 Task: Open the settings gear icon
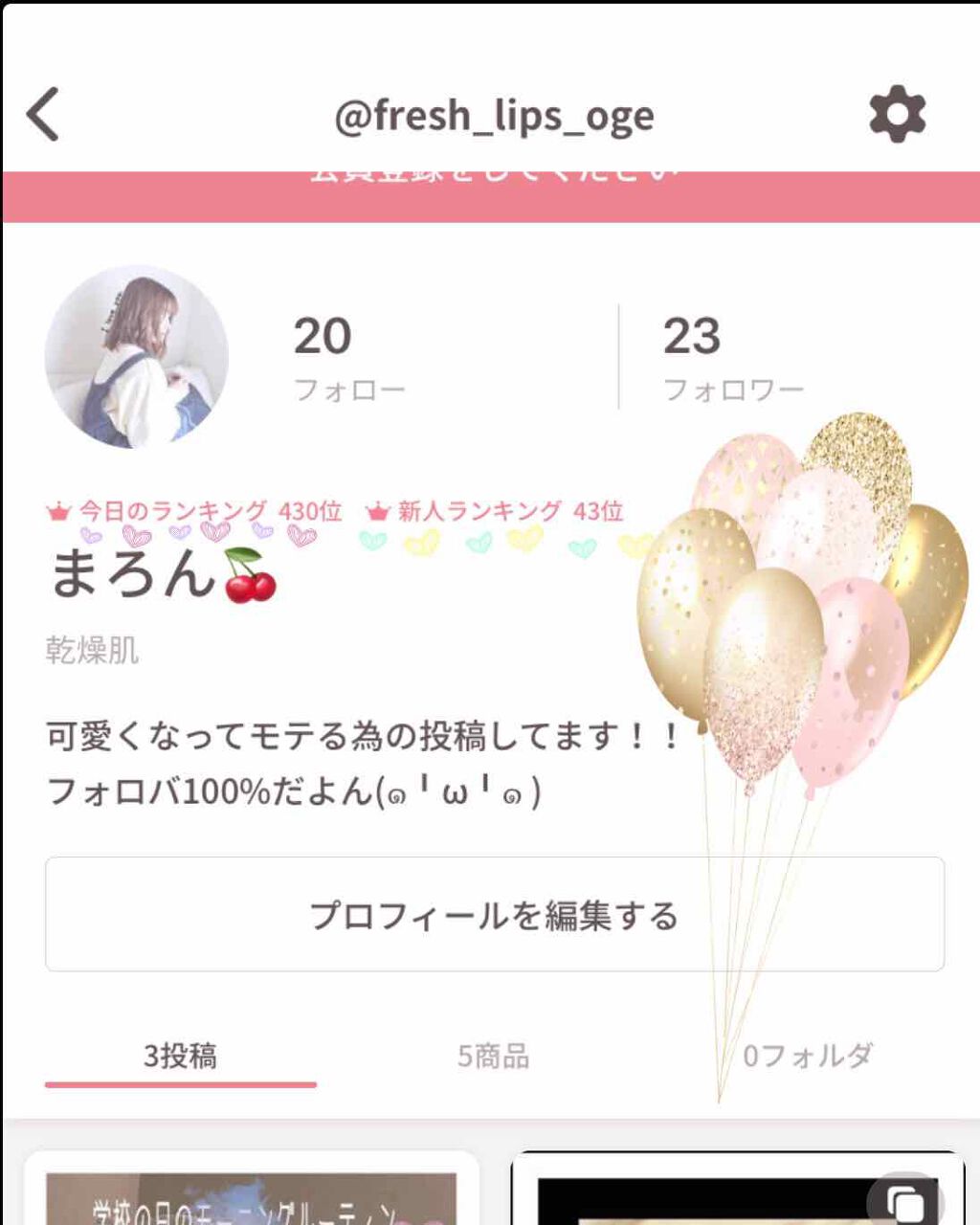click(896, 114)
